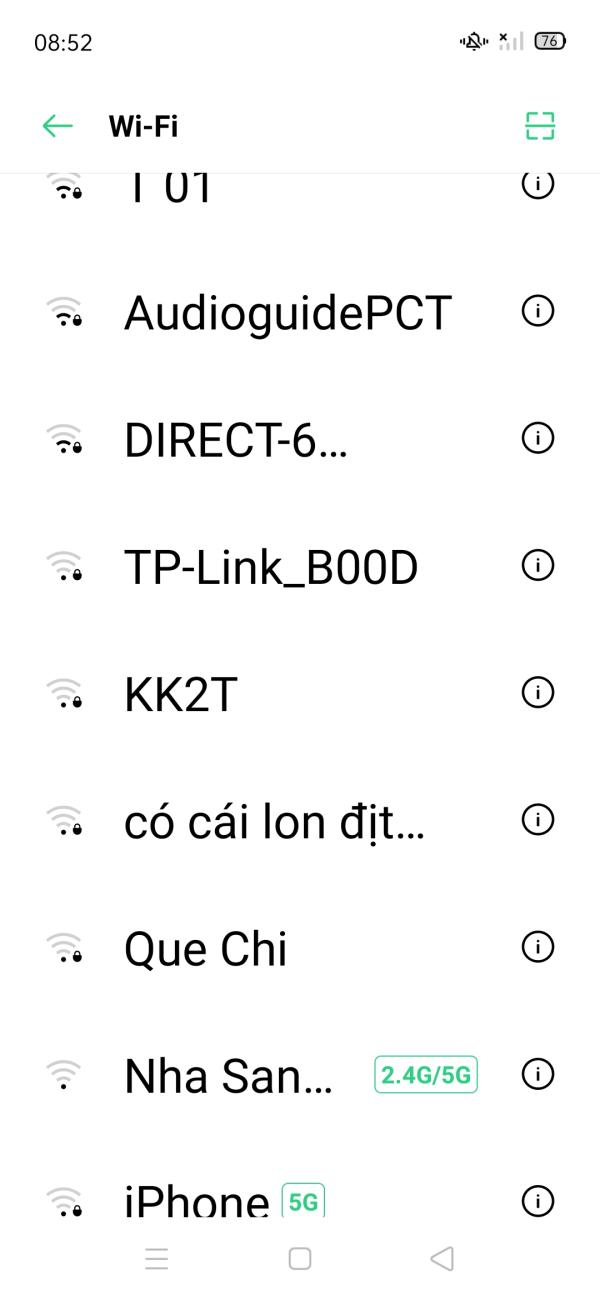The width and height of the screenshot is (600, 1300).
Task: Tap the system home button
Action: tap(300, 1258)
